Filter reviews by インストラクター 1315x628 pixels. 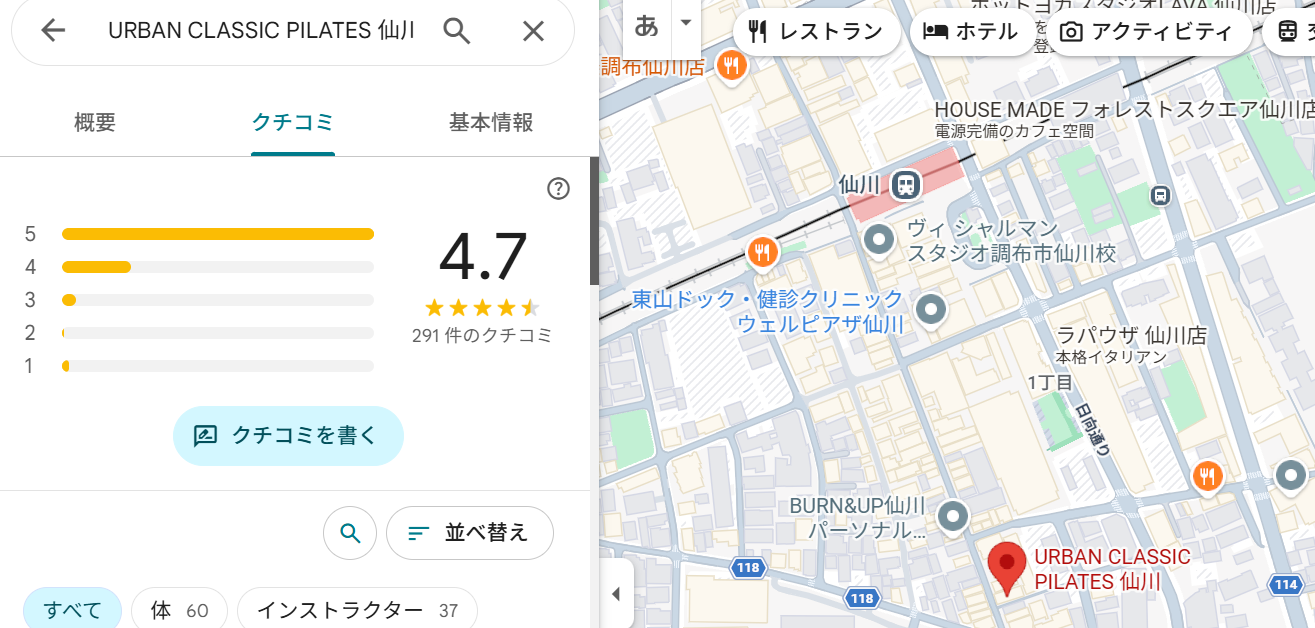357,610
